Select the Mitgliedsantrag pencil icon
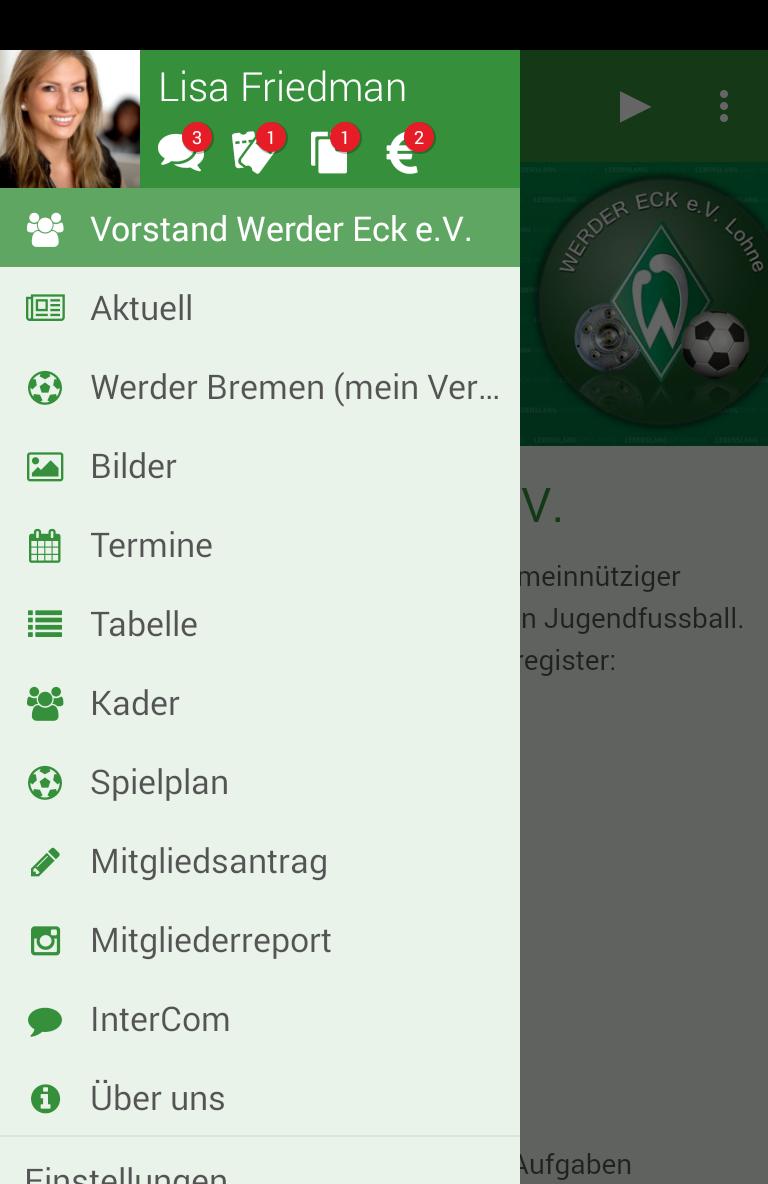 pos(45,861)
